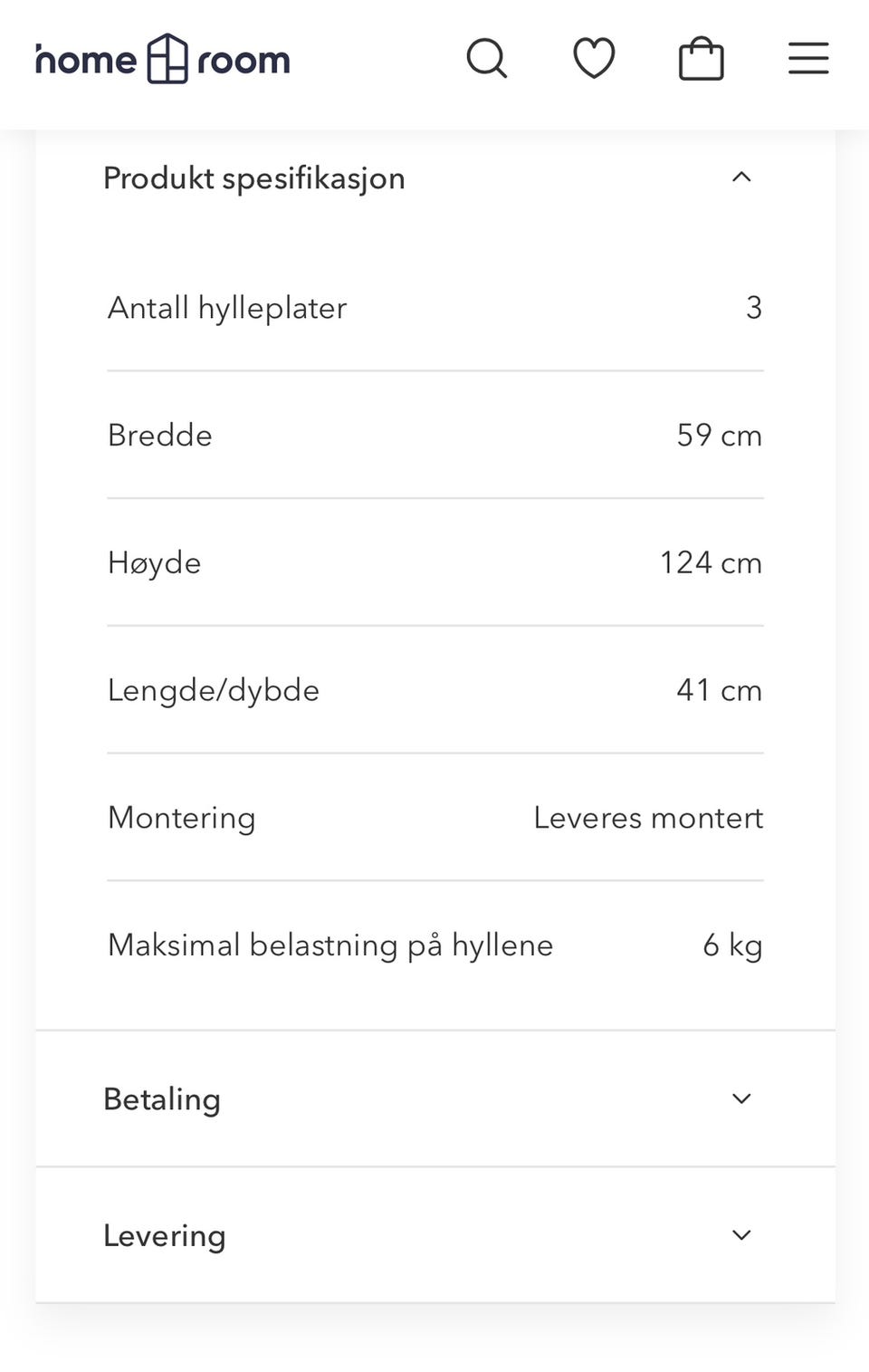Click the upward arrow near Produkt spesifikasjon
This screenshot has height=1372, width=869.
point(742,177)
